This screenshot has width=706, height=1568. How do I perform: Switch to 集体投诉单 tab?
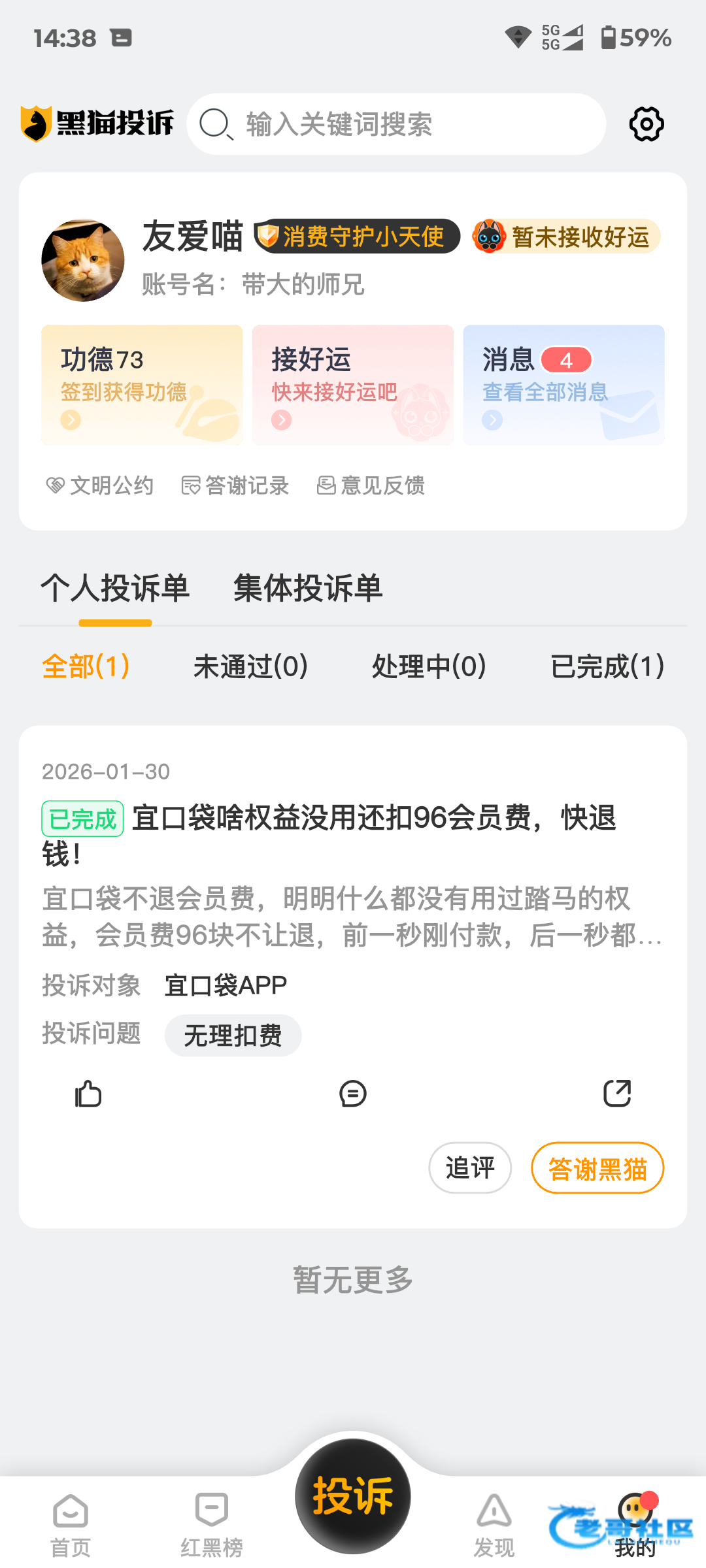[308, 588]
